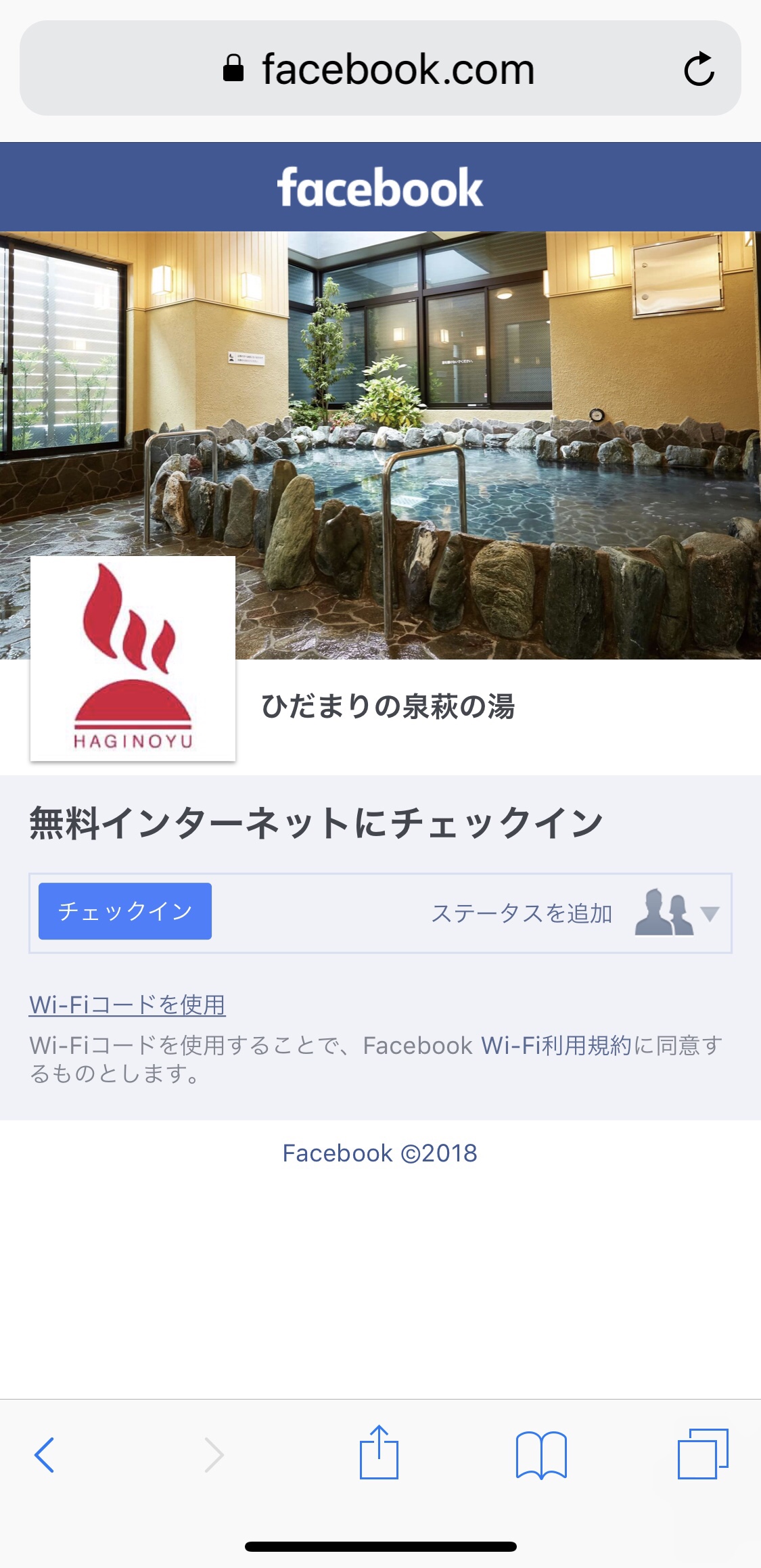This screenshot has height=1568, width=761.
Task: Add a status via ステータスを追加
Action: point(522,913)
